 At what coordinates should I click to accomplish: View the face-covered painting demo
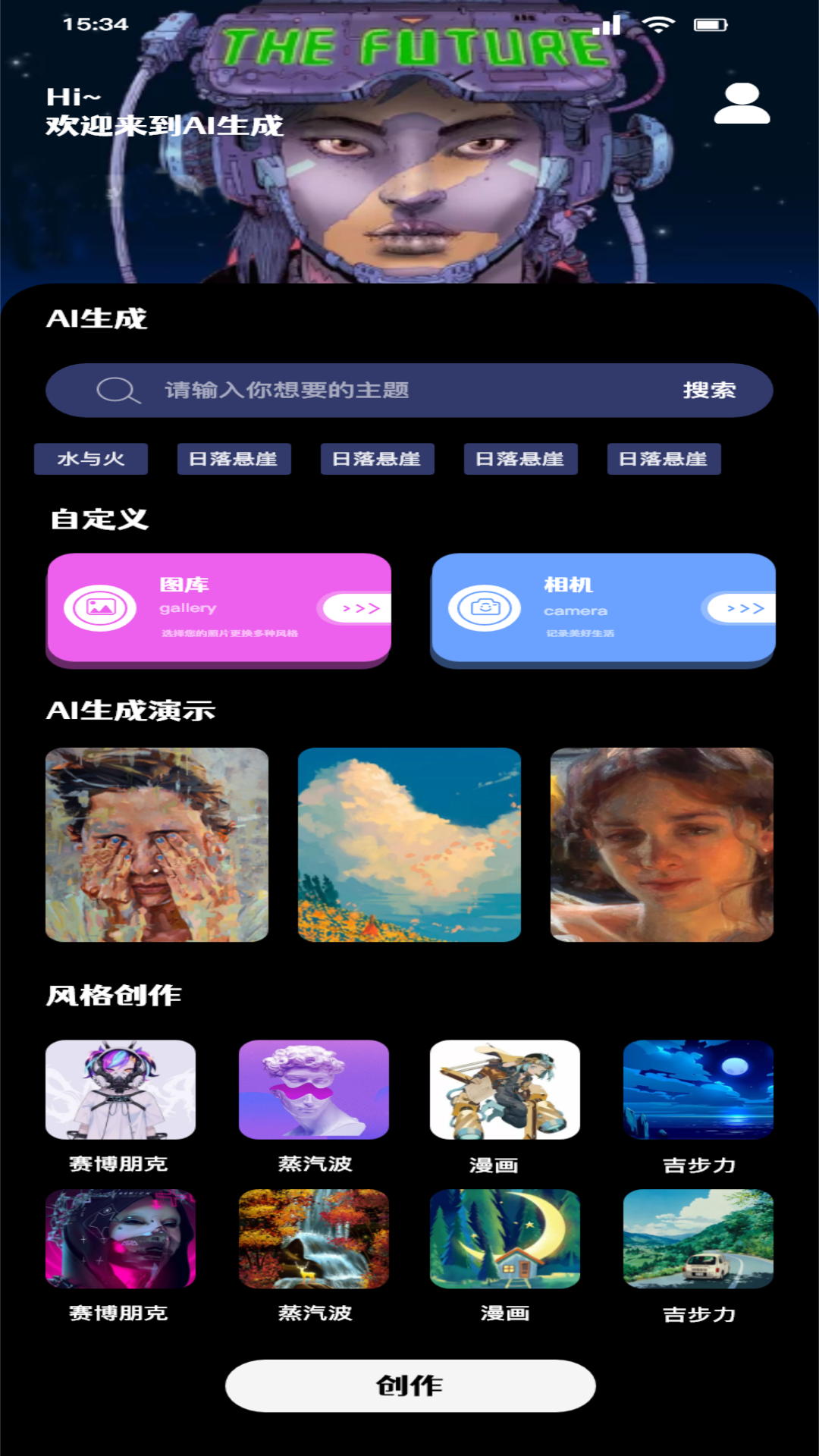[157, 845]
